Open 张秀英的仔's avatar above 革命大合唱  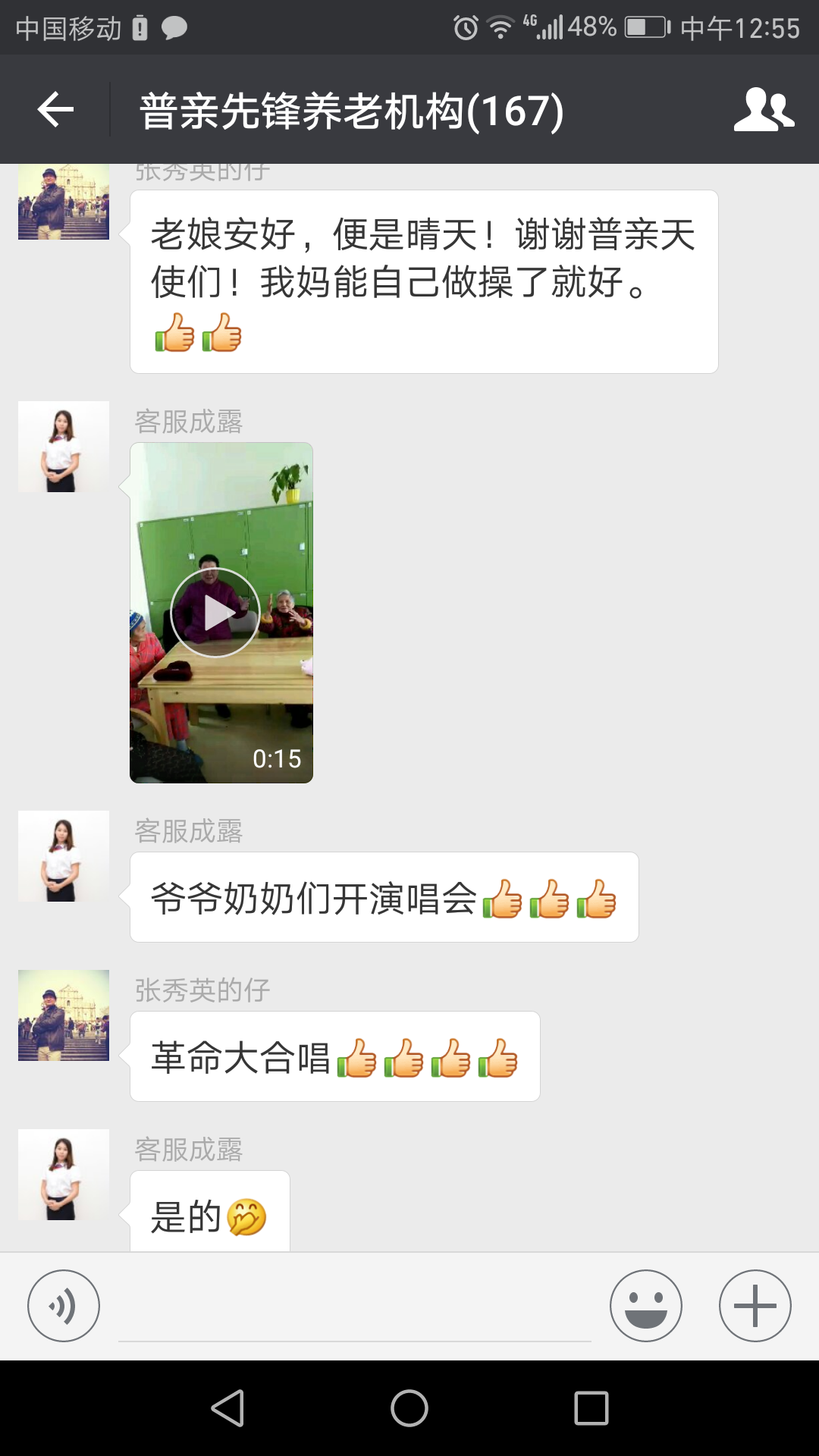(x=64, y=1015)
